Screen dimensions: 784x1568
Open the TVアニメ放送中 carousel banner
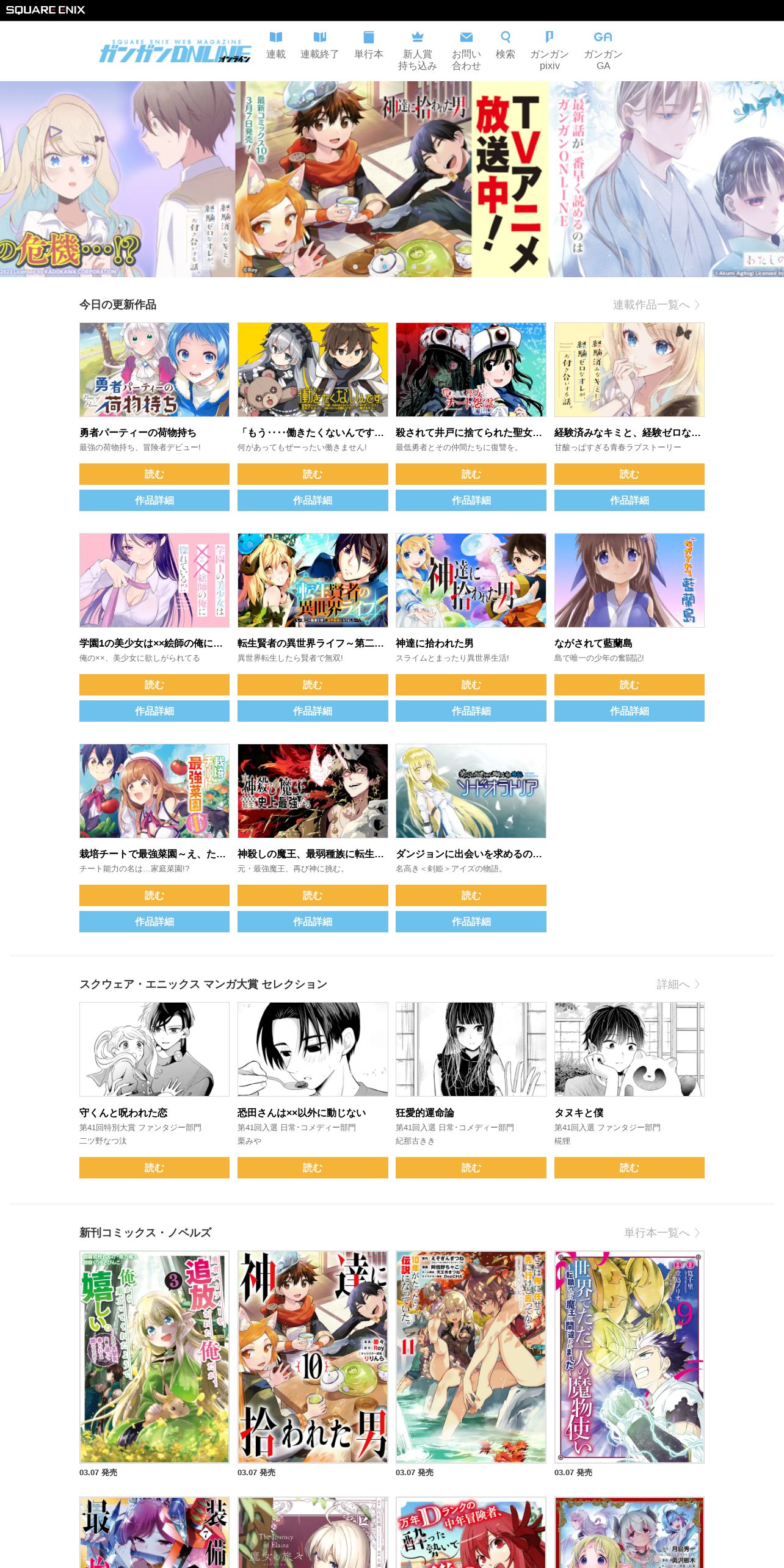391,179
